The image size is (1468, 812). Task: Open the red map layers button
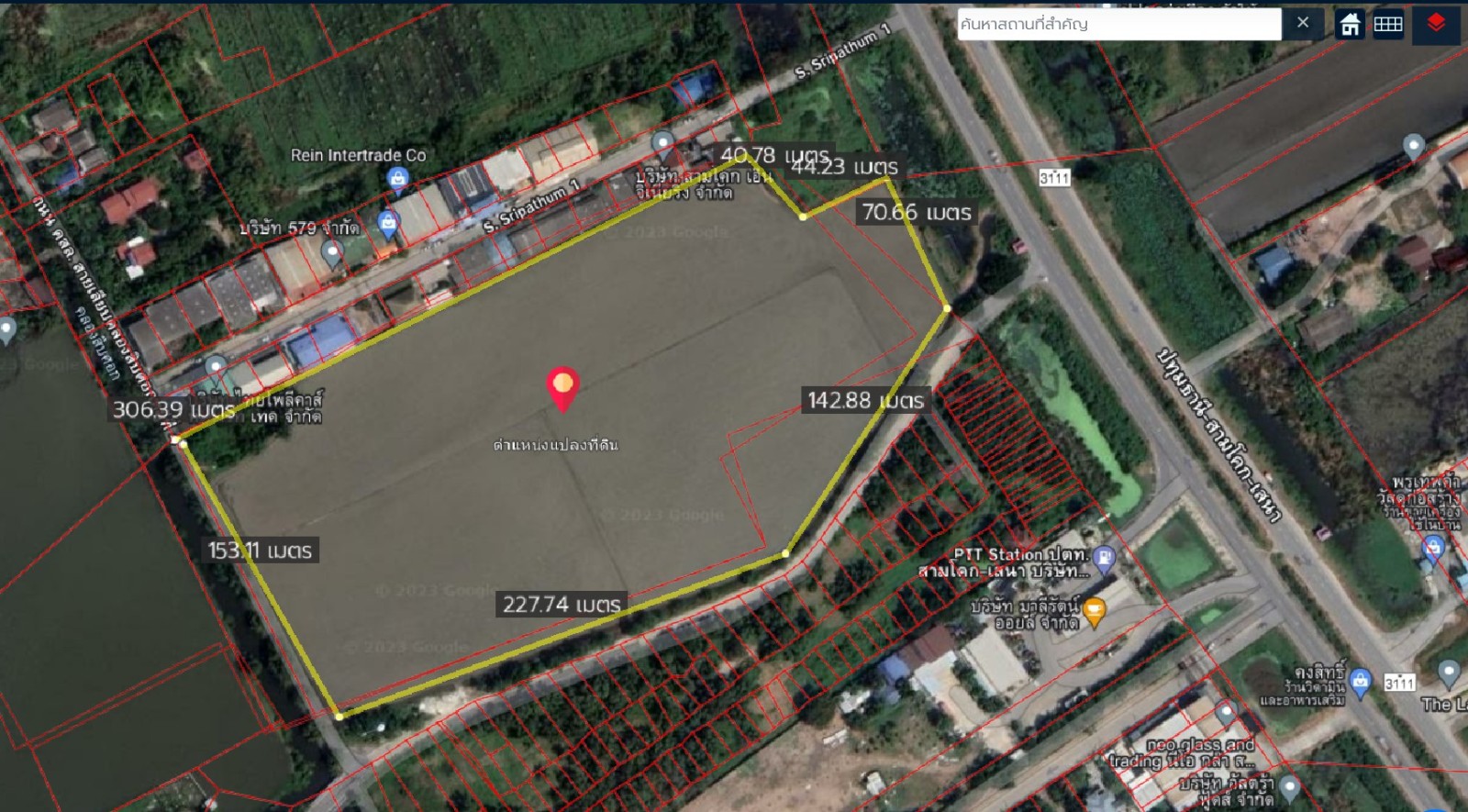(x=1436, y=23)
